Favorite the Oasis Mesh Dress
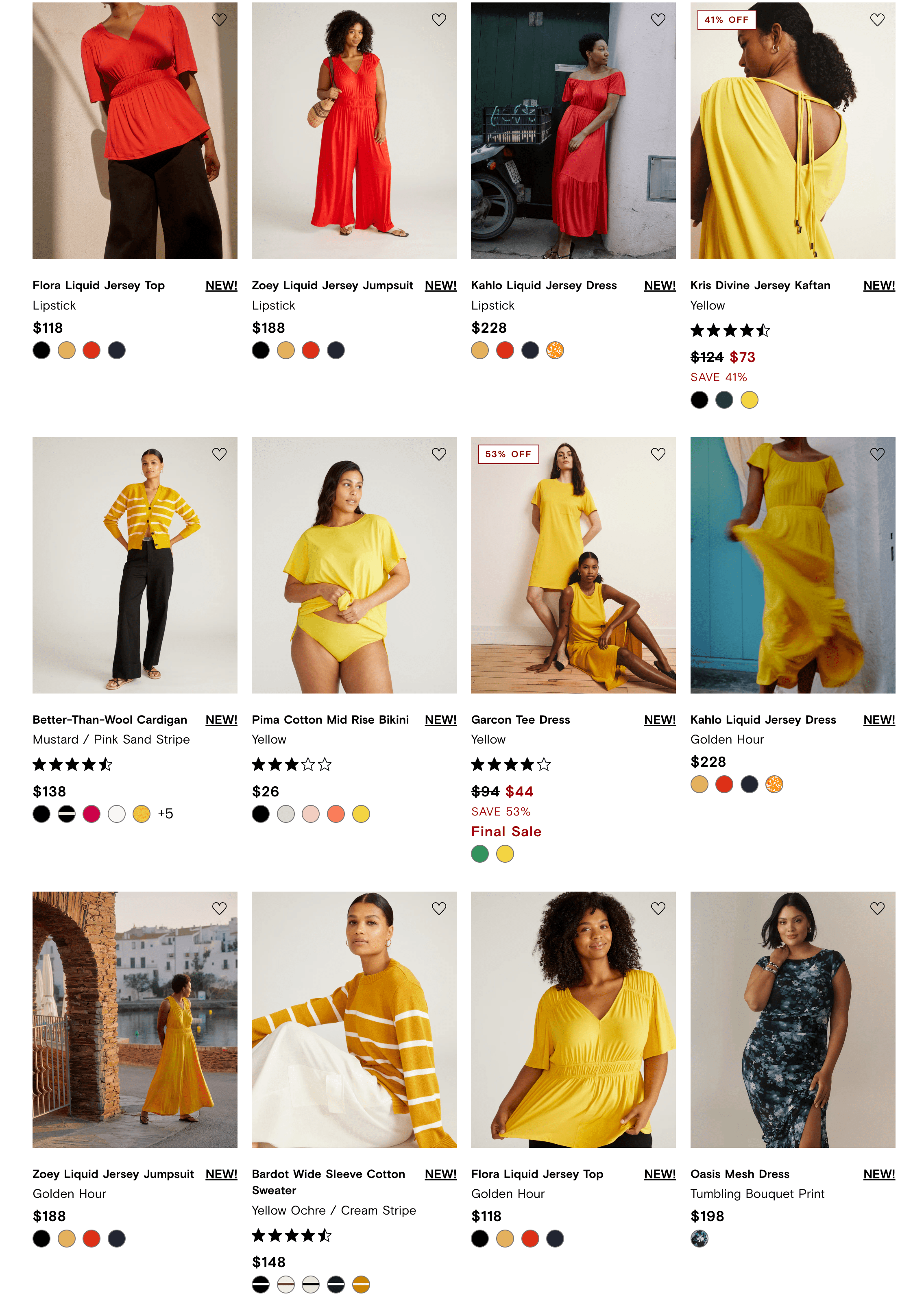The image size is (924, 1313). pyautogui.click(x=876, y=908)
